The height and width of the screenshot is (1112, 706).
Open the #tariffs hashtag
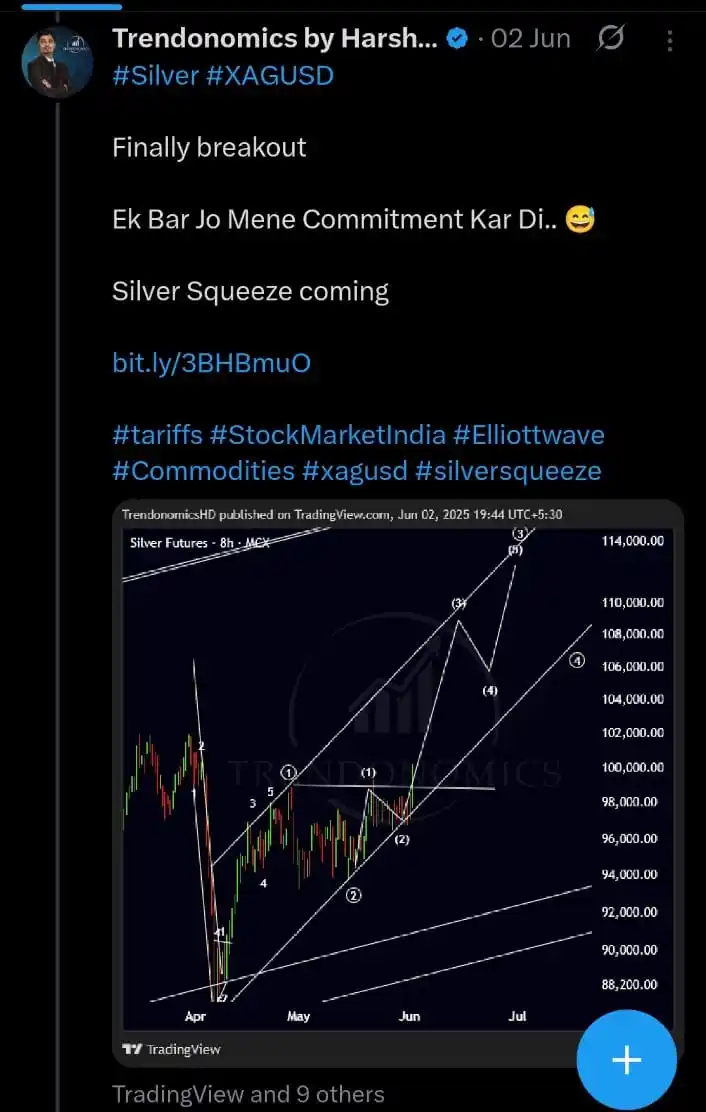157,435
